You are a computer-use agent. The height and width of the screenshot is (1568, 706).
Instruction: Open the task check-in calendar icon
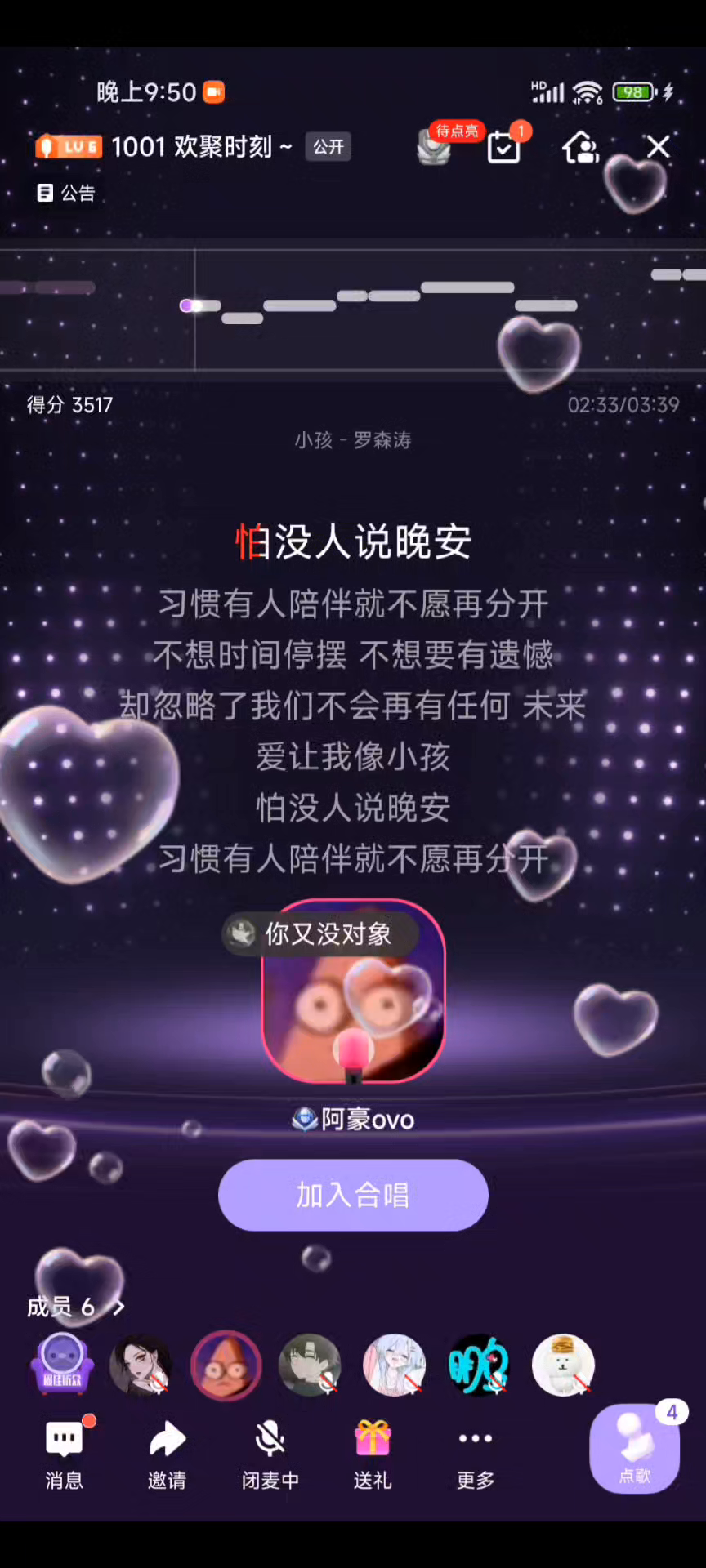(504, 147)
